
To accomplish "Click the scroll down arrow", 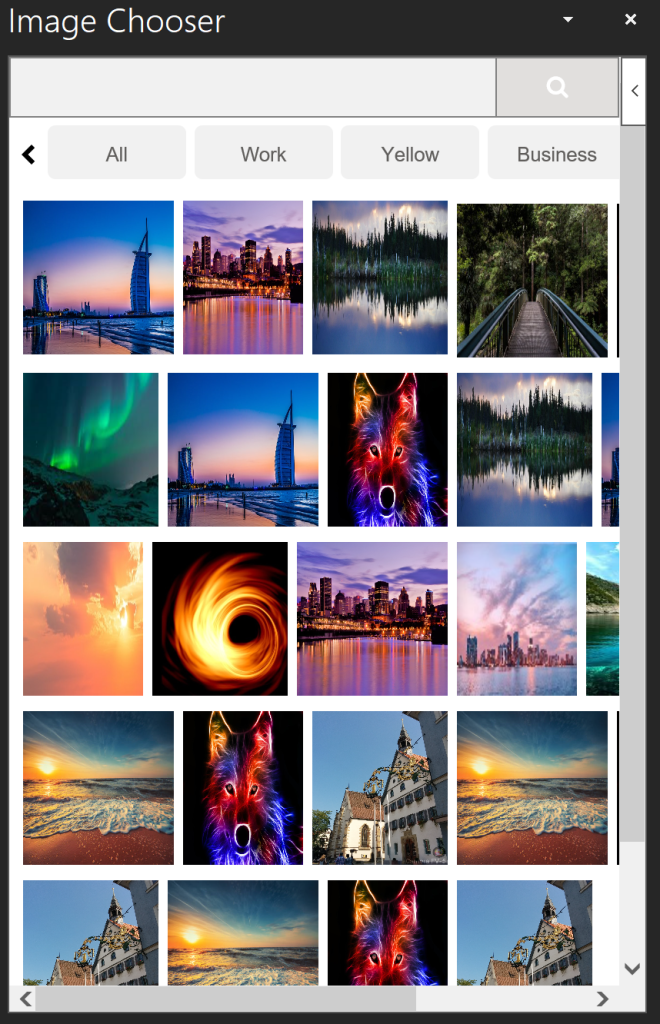I will [x=632, y=968].
